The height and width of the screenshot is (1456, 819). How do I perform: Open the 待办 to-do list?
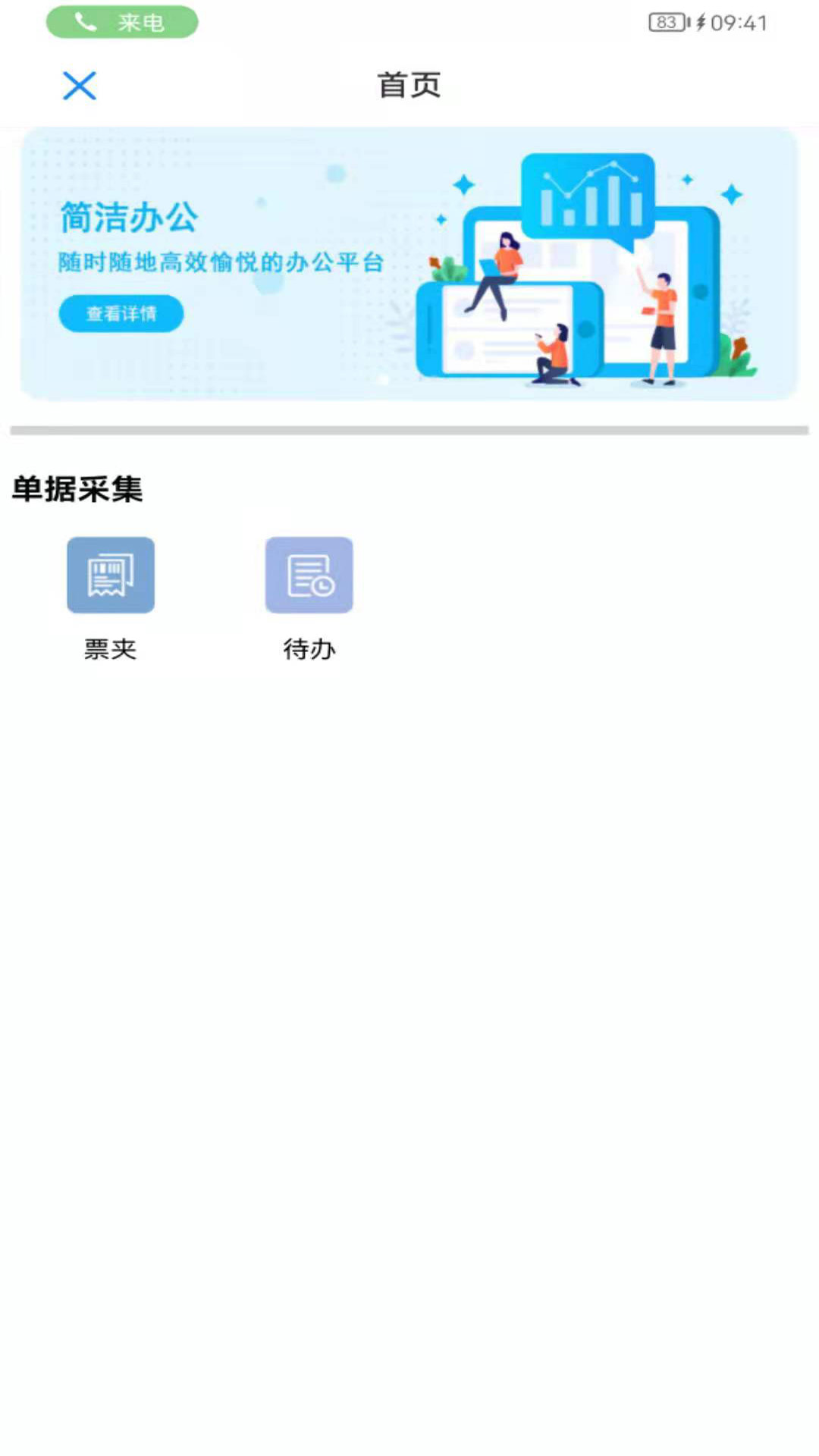tap(309, 576)
